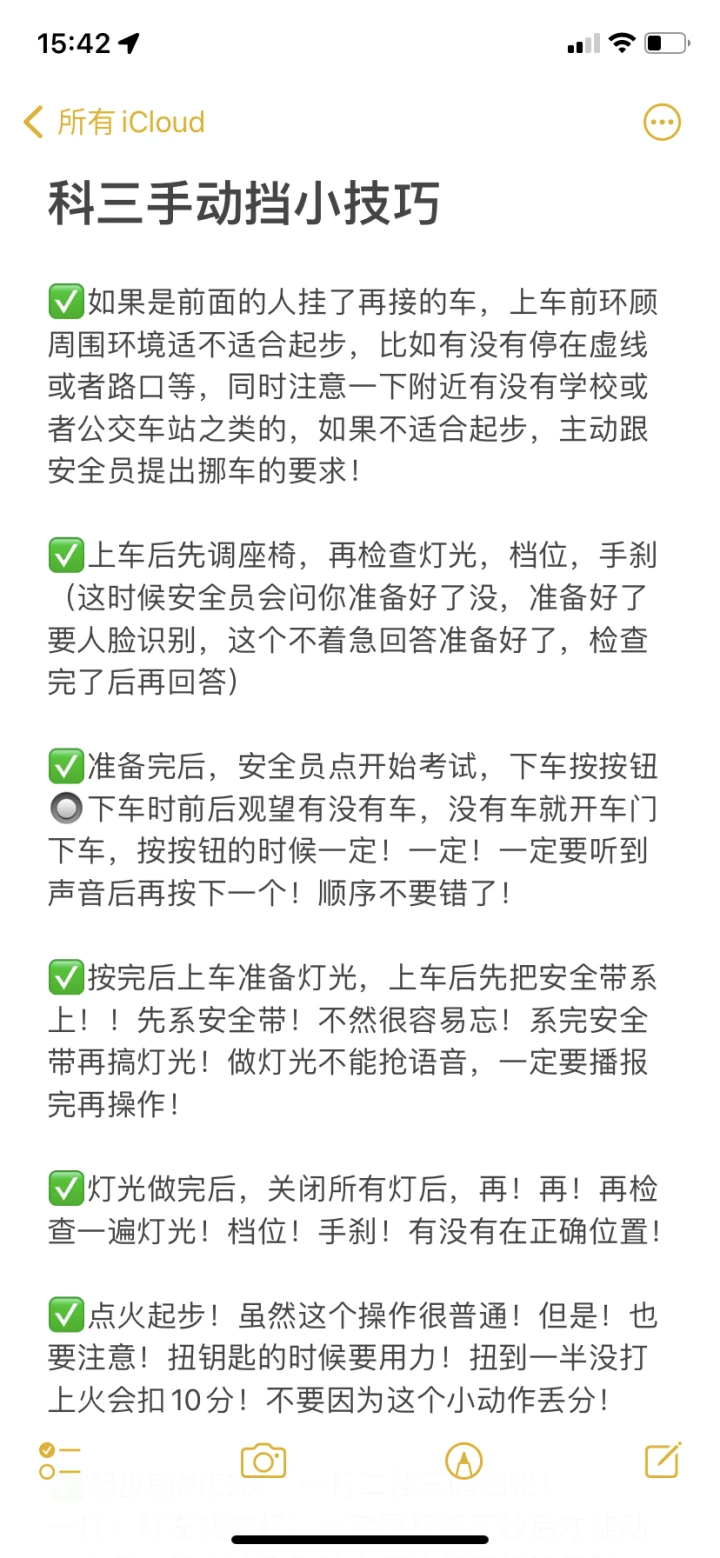The width and height of the screenshot is (720, 1558).
Task: Add a checklist to the note
Action: [x=60, y=1461]
